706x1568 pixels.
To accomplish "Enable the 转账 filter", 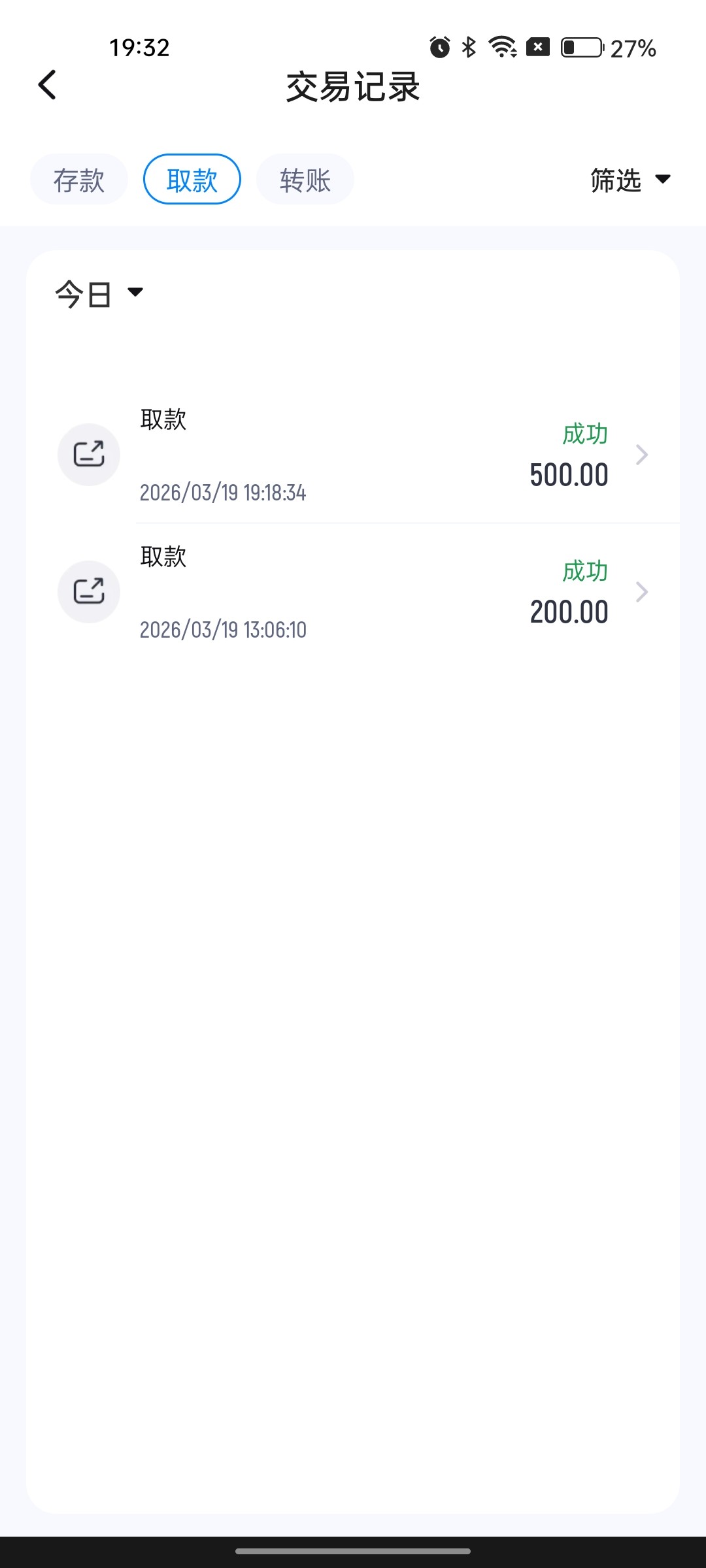I will pos(305,178).
